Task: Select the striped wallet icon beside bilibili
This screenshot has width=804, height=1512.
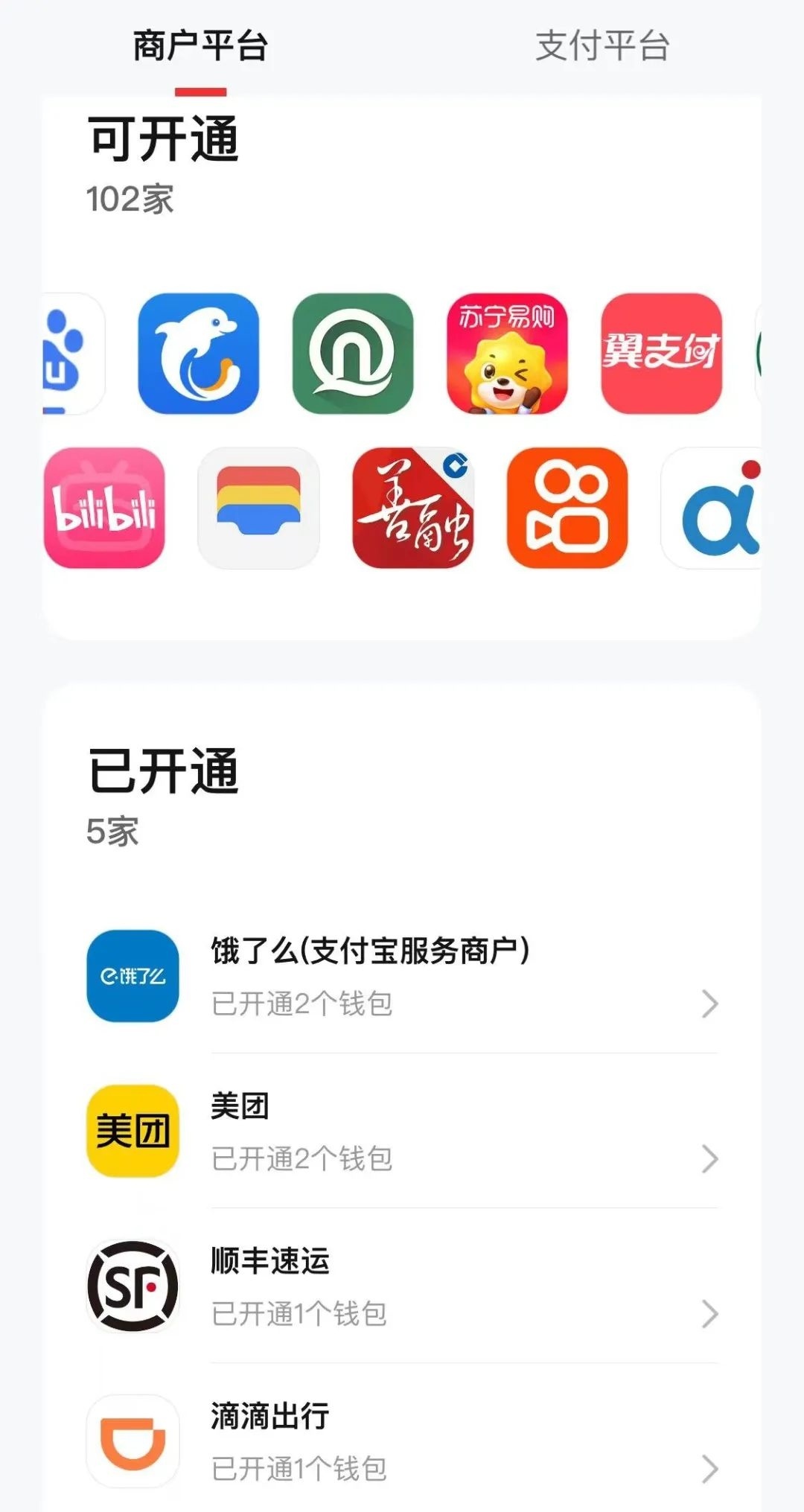Action: tap(259, 510)
